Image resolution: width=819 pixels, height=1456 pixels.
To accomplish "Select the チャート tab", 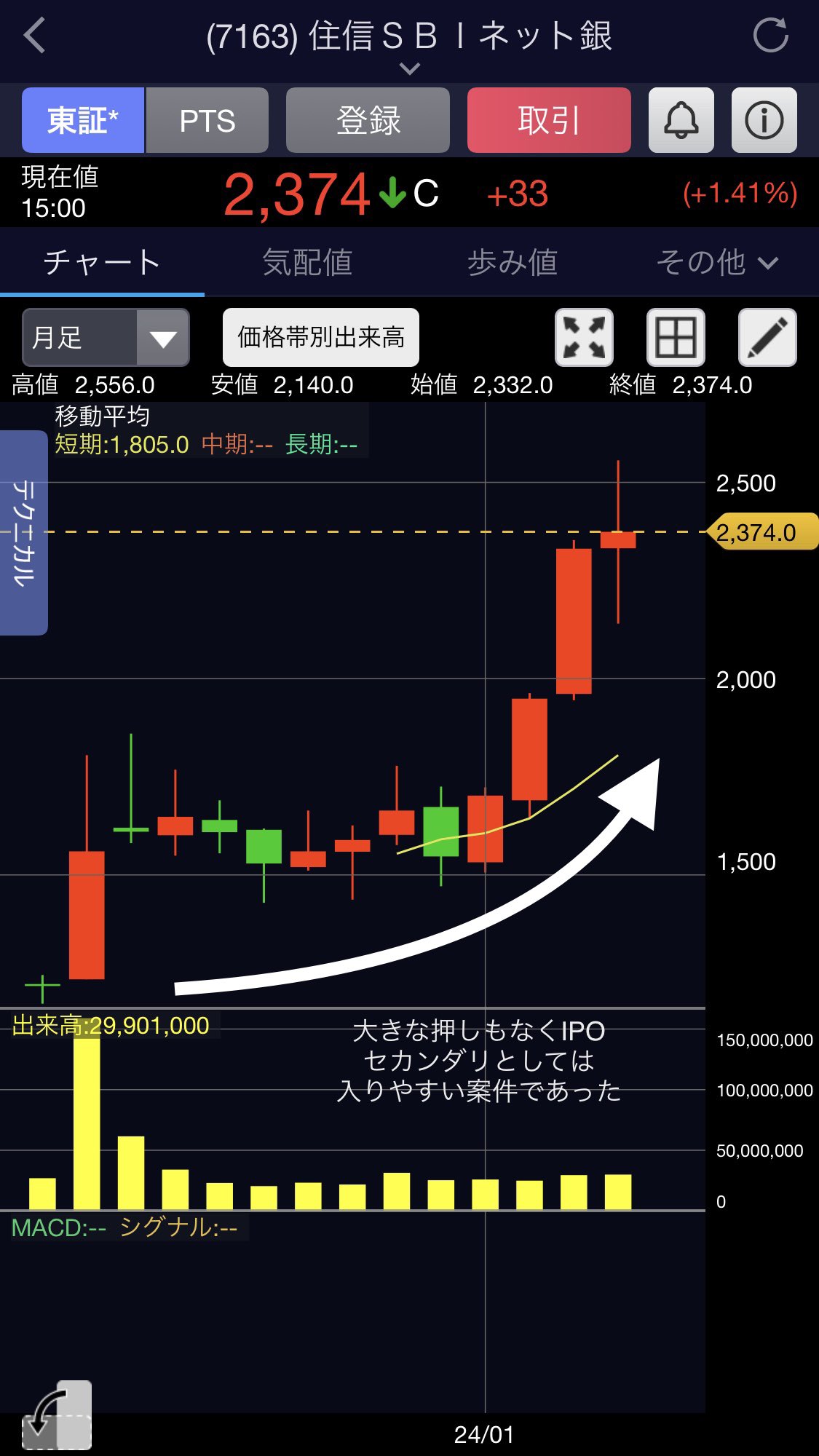I will [x=102, y=262].
